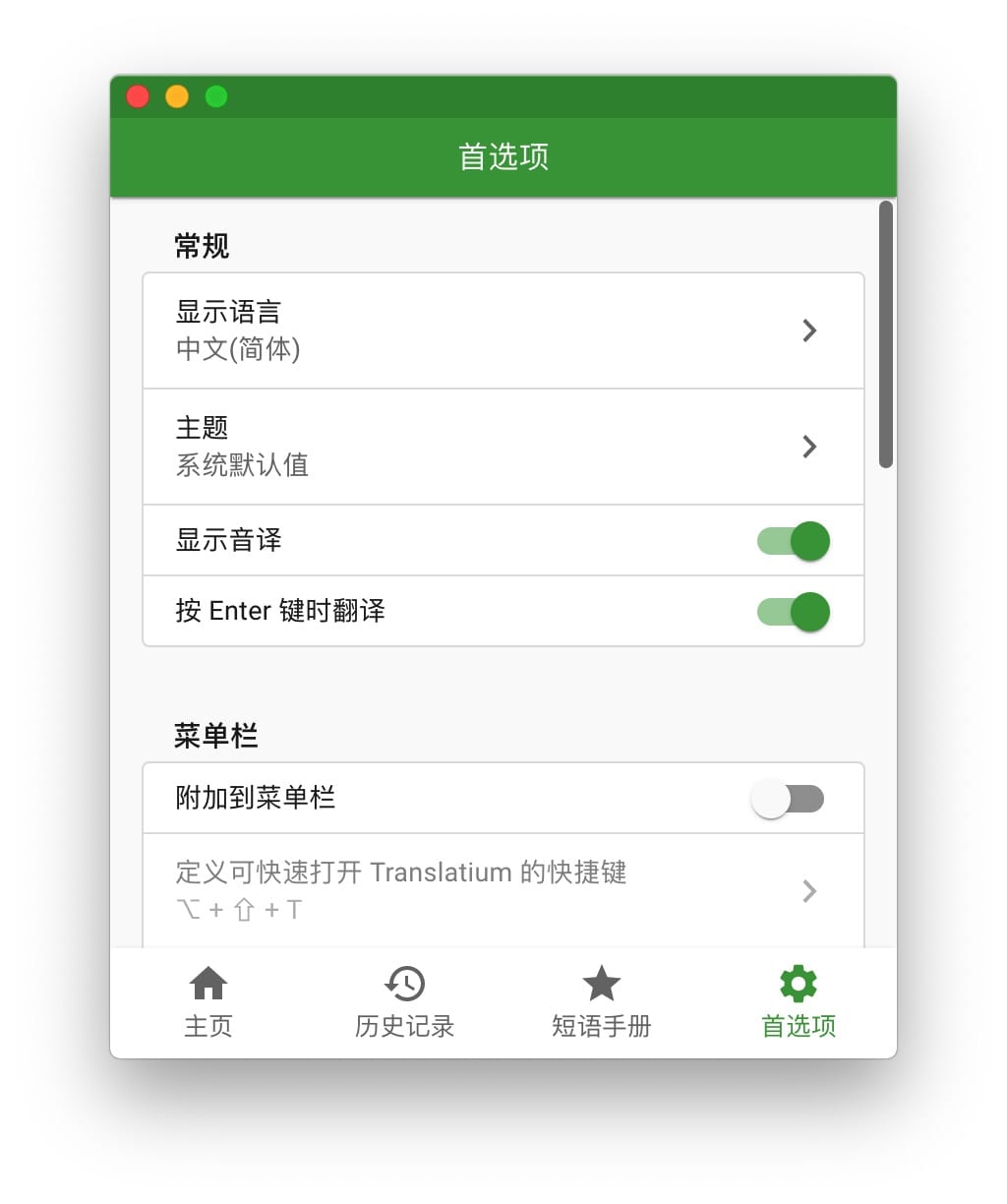Open the Translatium 快捷键 shortcut row
Screen dimensions: 1007x1204
click(x=503, y=890)
